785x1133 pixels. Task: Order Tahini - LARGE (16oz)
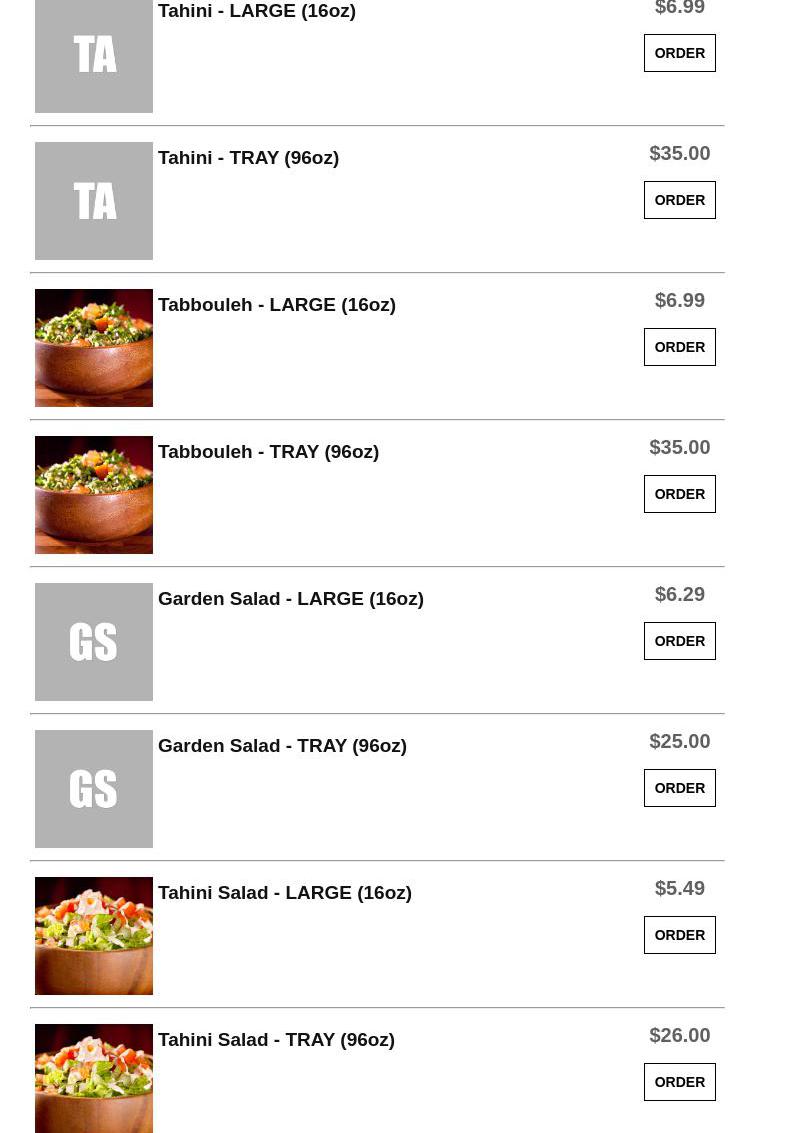point(679,53)
